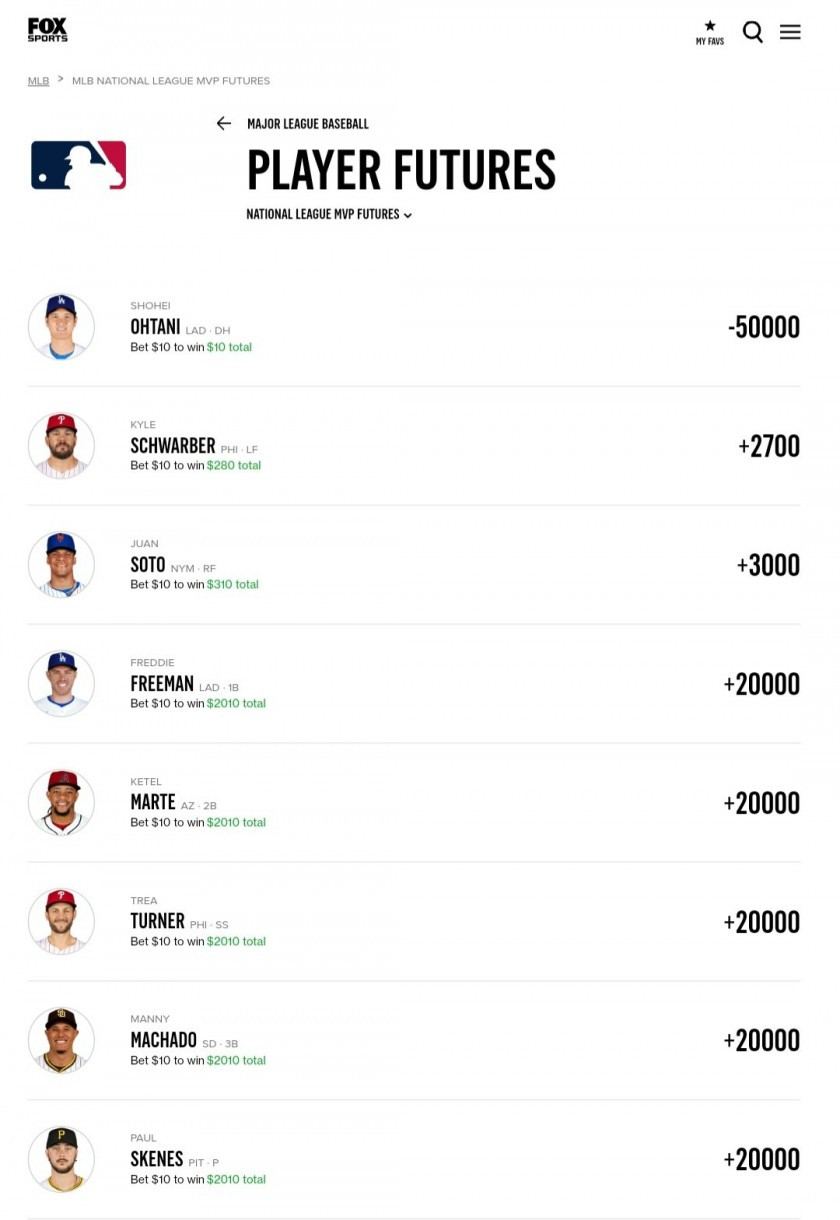
Task: Open Shohei Ohtani's player row
Action: pos(413,327)
